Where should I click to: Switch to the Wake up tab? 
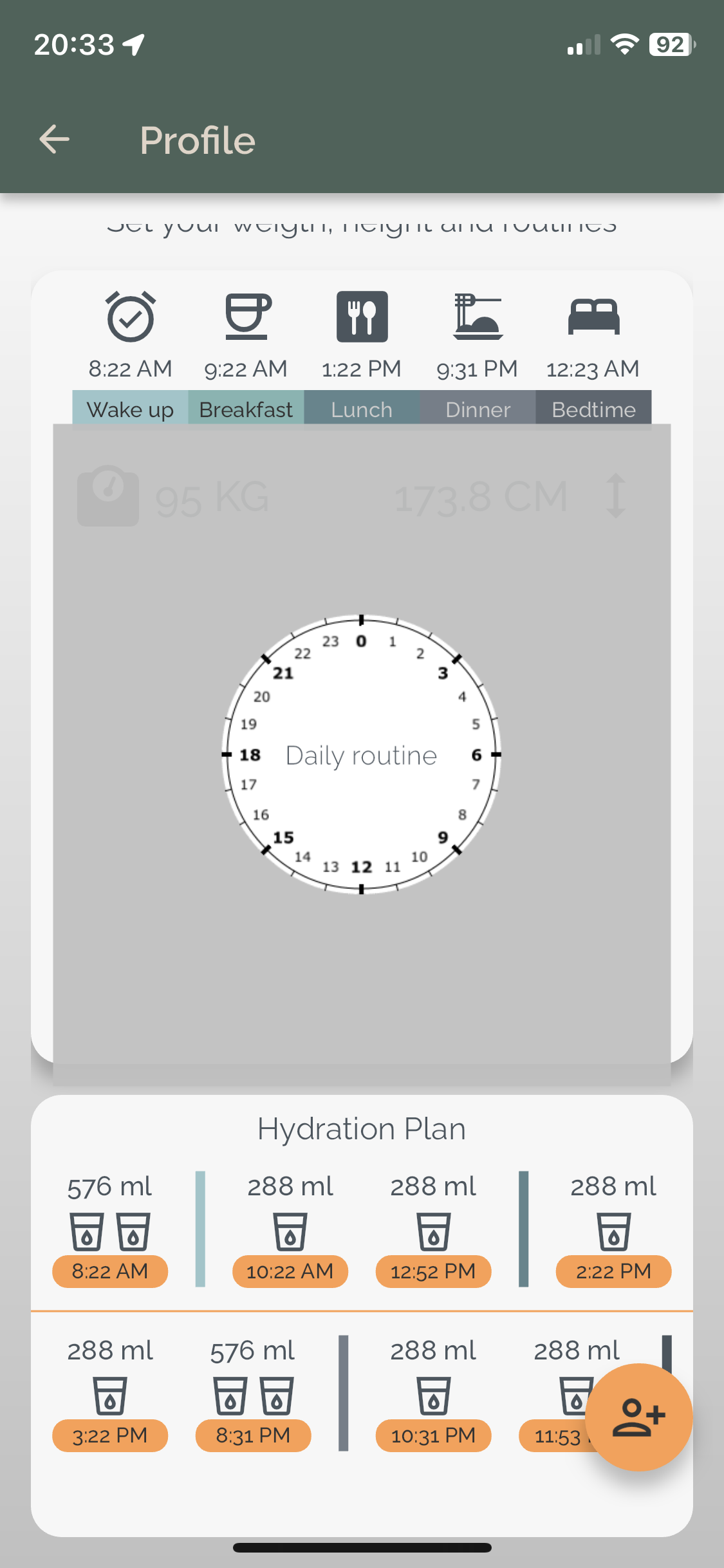click(129, 409)
